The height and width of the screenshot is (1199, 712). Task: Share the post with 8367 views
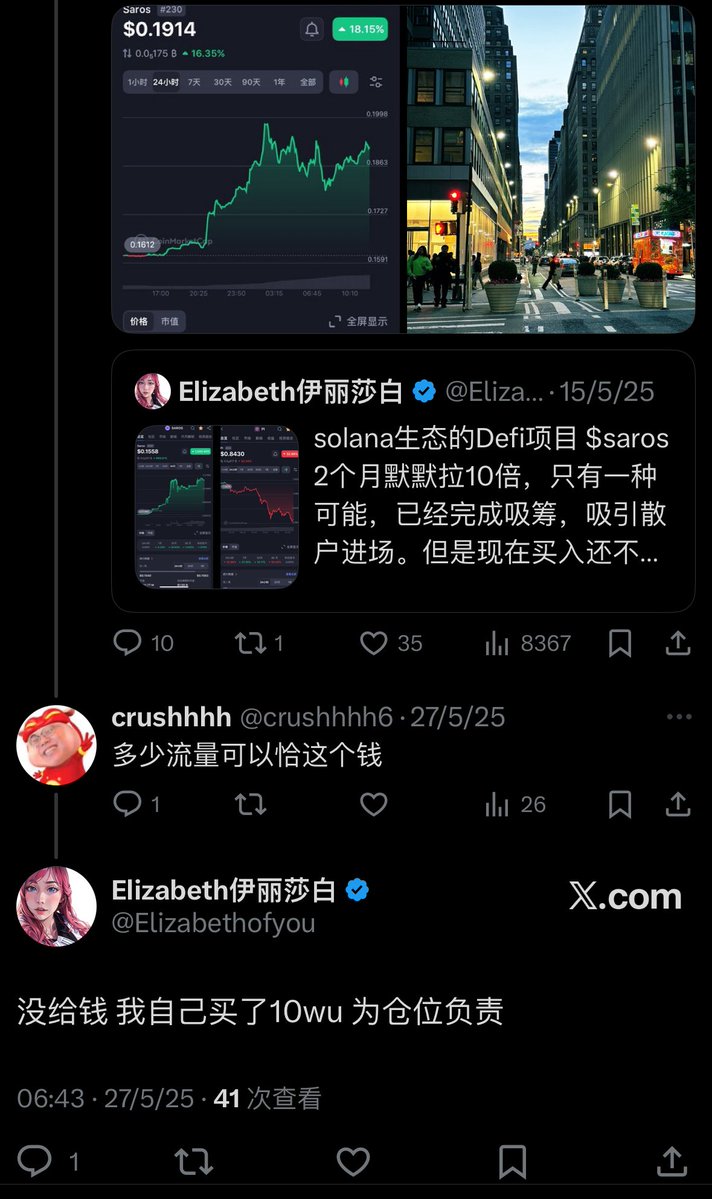(678, 643)
